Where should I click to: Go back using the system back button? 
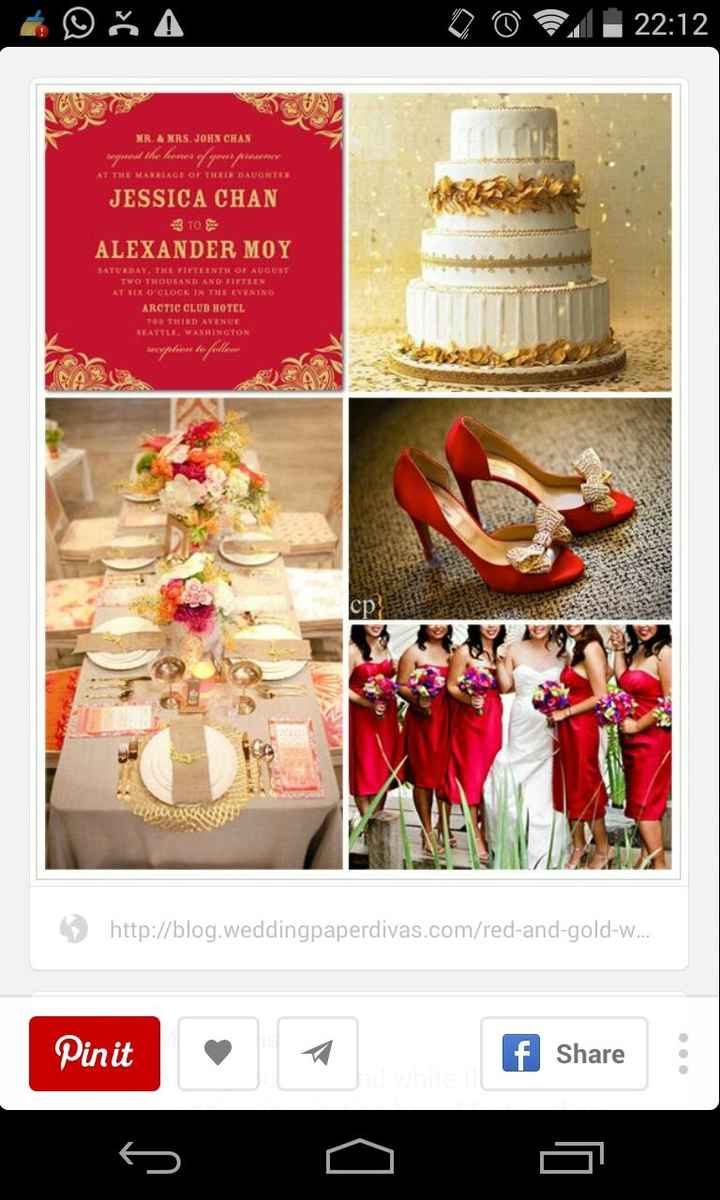coord(150,1157)
